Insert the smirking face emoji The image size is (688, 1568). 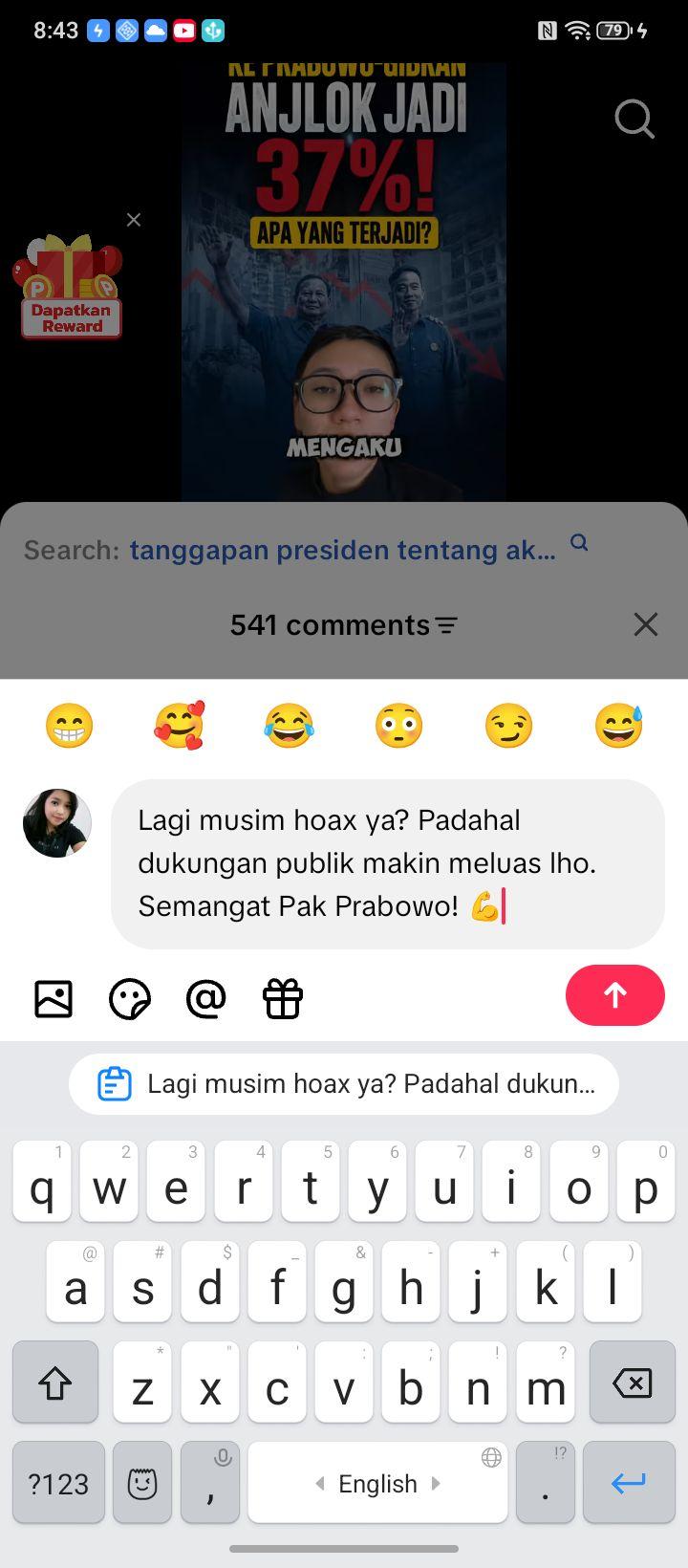point(508,726)
